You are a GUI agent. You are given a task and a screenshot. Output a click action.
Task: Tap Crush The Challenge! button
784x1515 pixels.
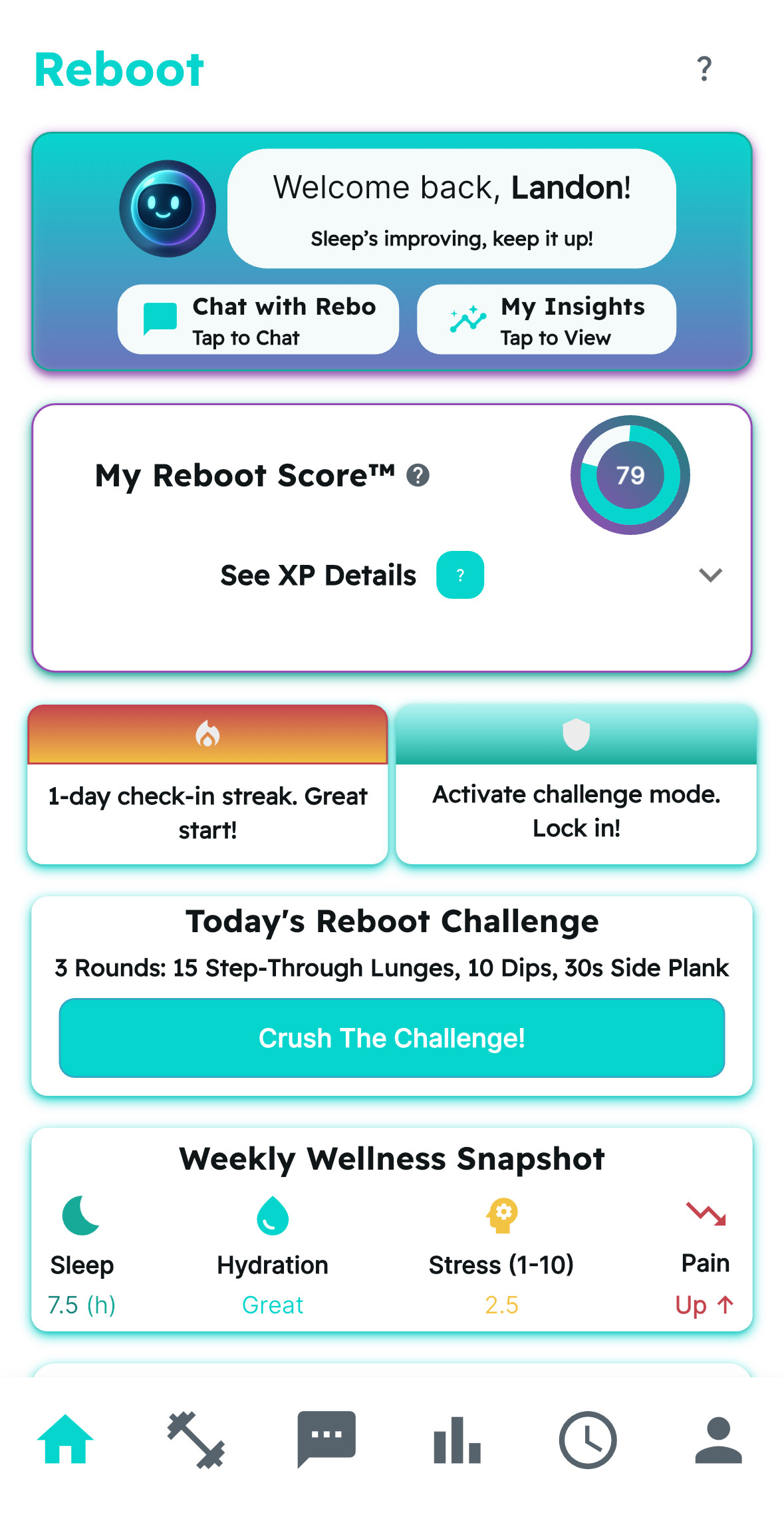[x=392, y=1038]
